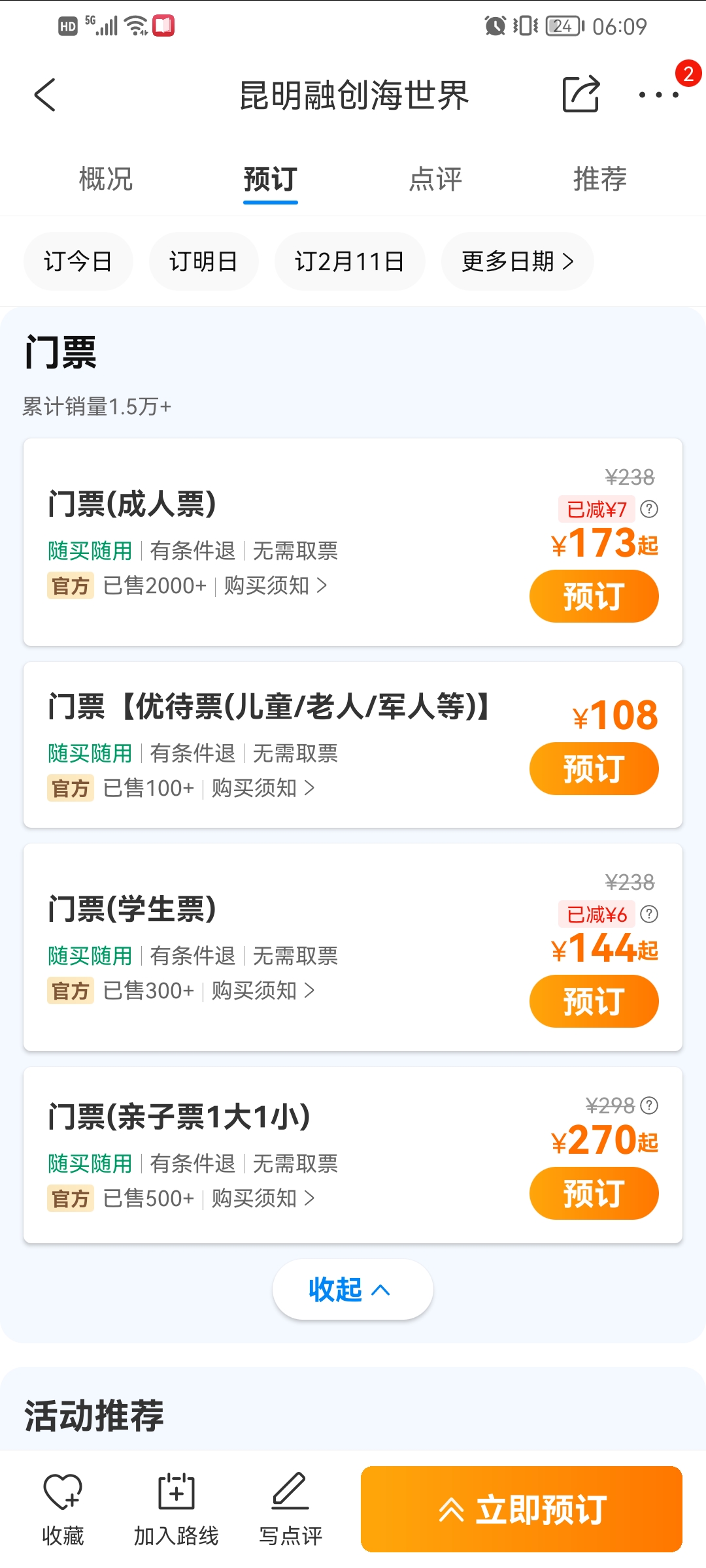Book the 亲子票1大1小 at ¥270
This screenshot has height=1568, width=706.
(x=594, y=1194)
